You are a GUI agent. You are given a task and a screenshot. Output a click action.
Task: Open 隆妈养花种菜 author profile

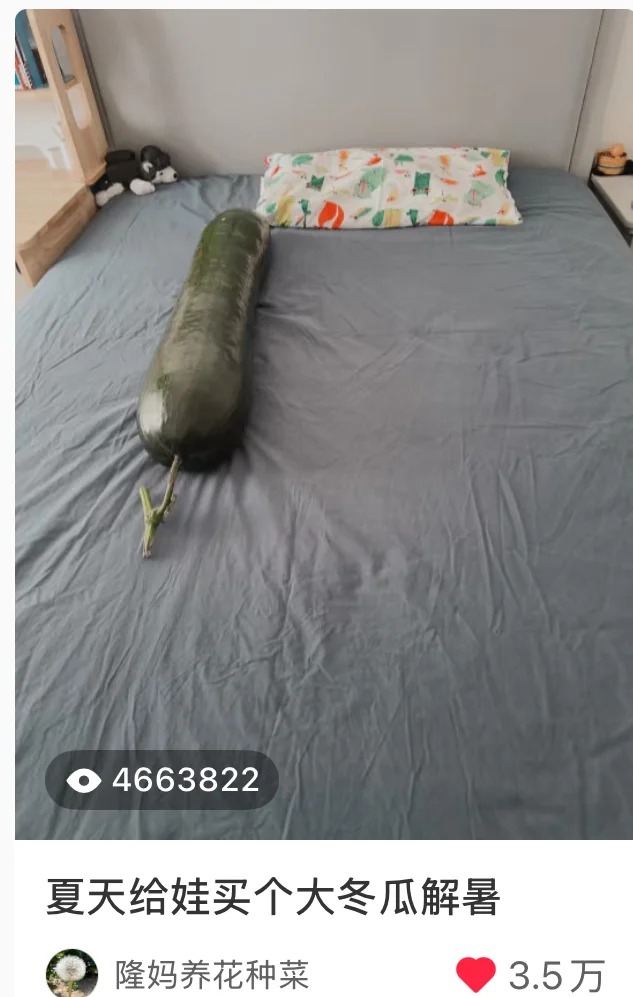pyautogui.click(x=211, y=973)
